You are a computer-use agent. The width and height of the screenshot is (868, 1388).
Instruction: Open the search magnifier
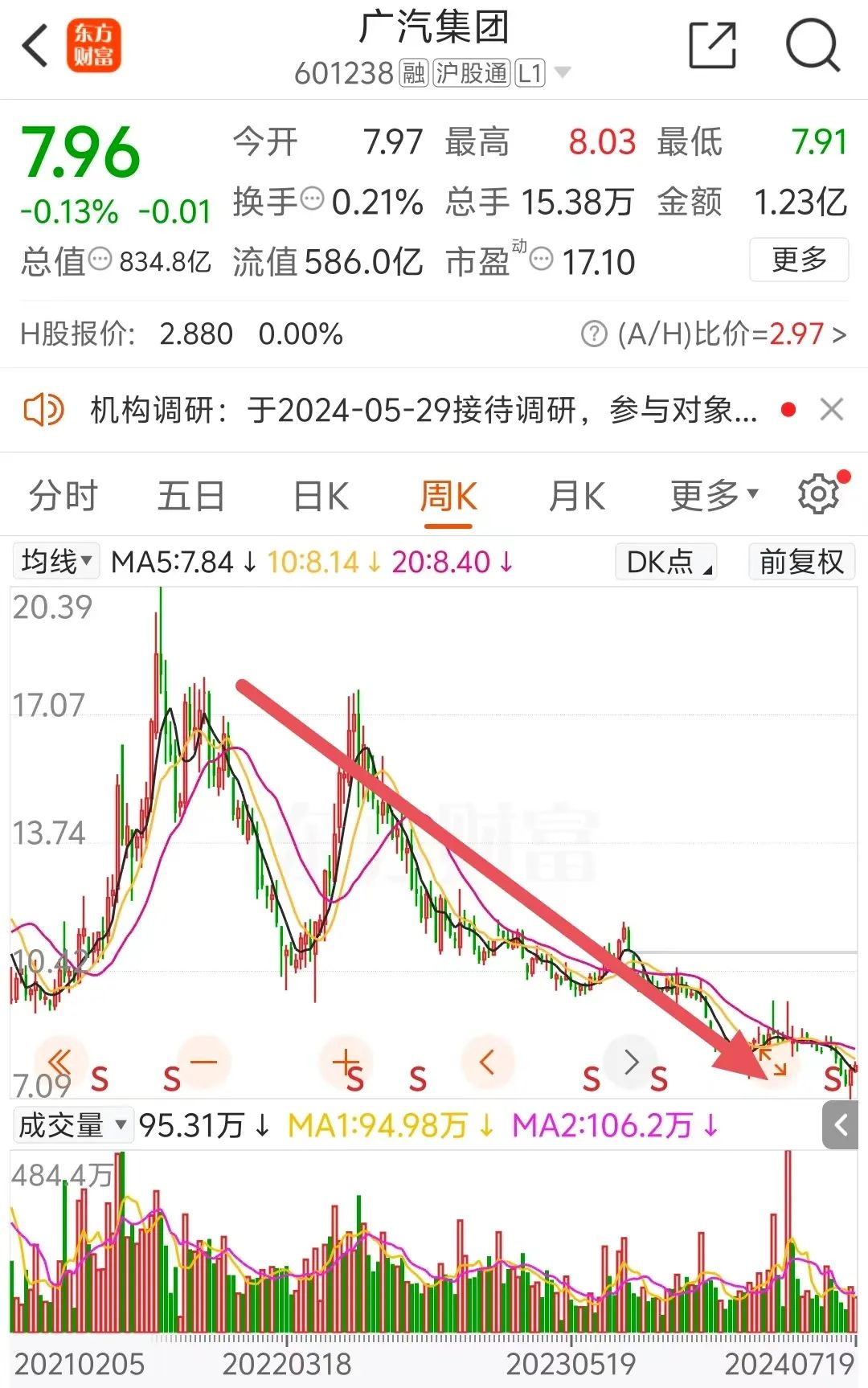tap(812, 46)
